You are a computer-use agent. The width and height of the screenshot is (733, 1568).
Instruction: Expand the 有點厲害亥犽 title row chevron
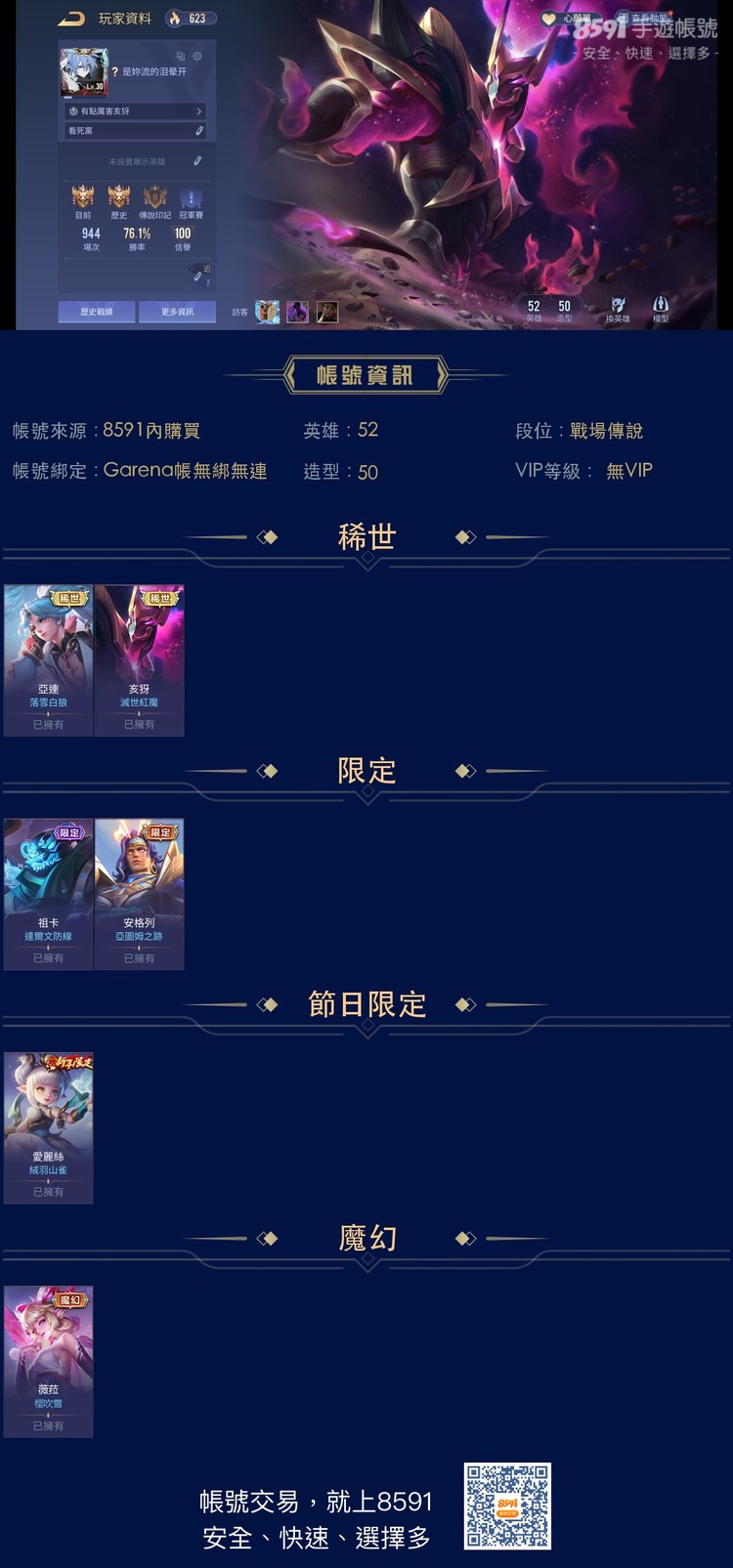198,111
